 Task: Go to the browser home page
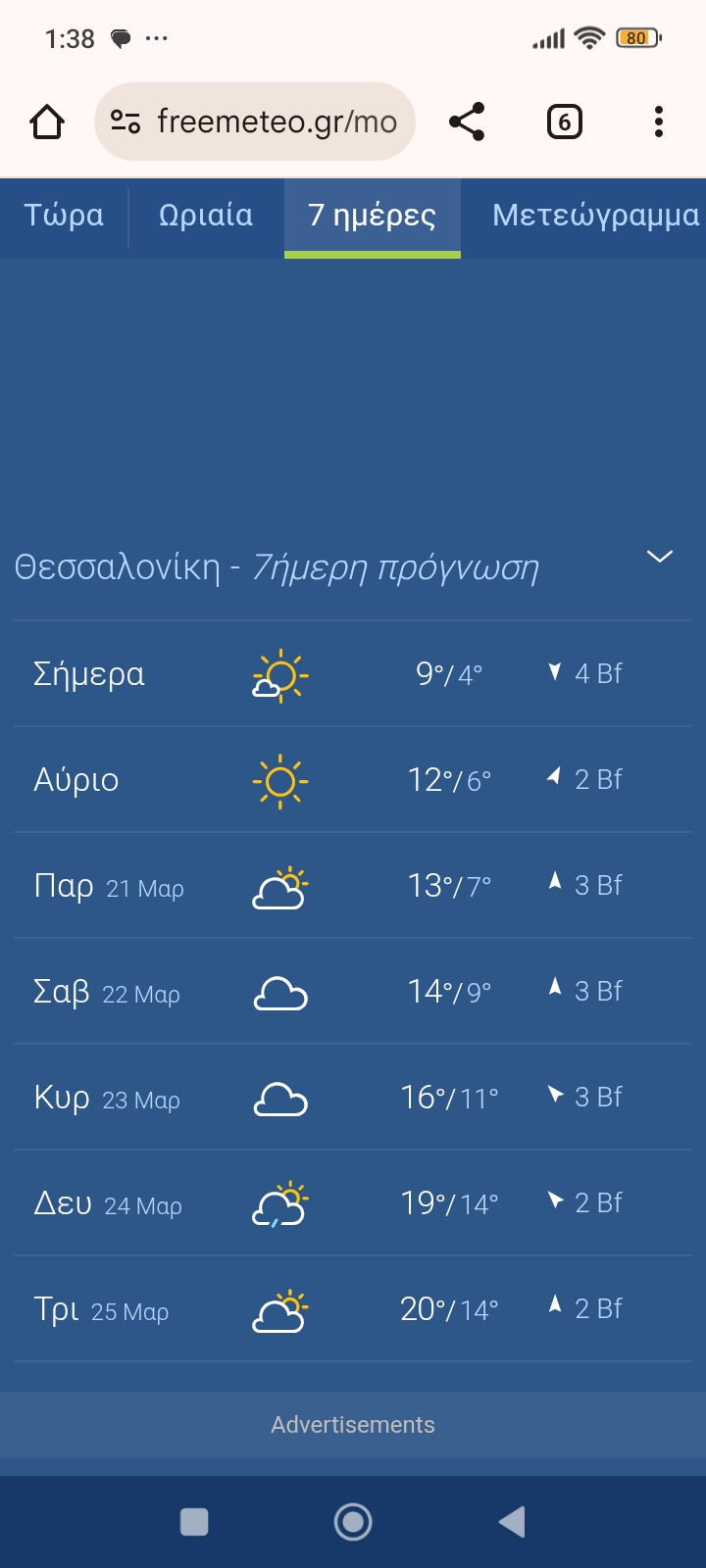click(47, 122)
